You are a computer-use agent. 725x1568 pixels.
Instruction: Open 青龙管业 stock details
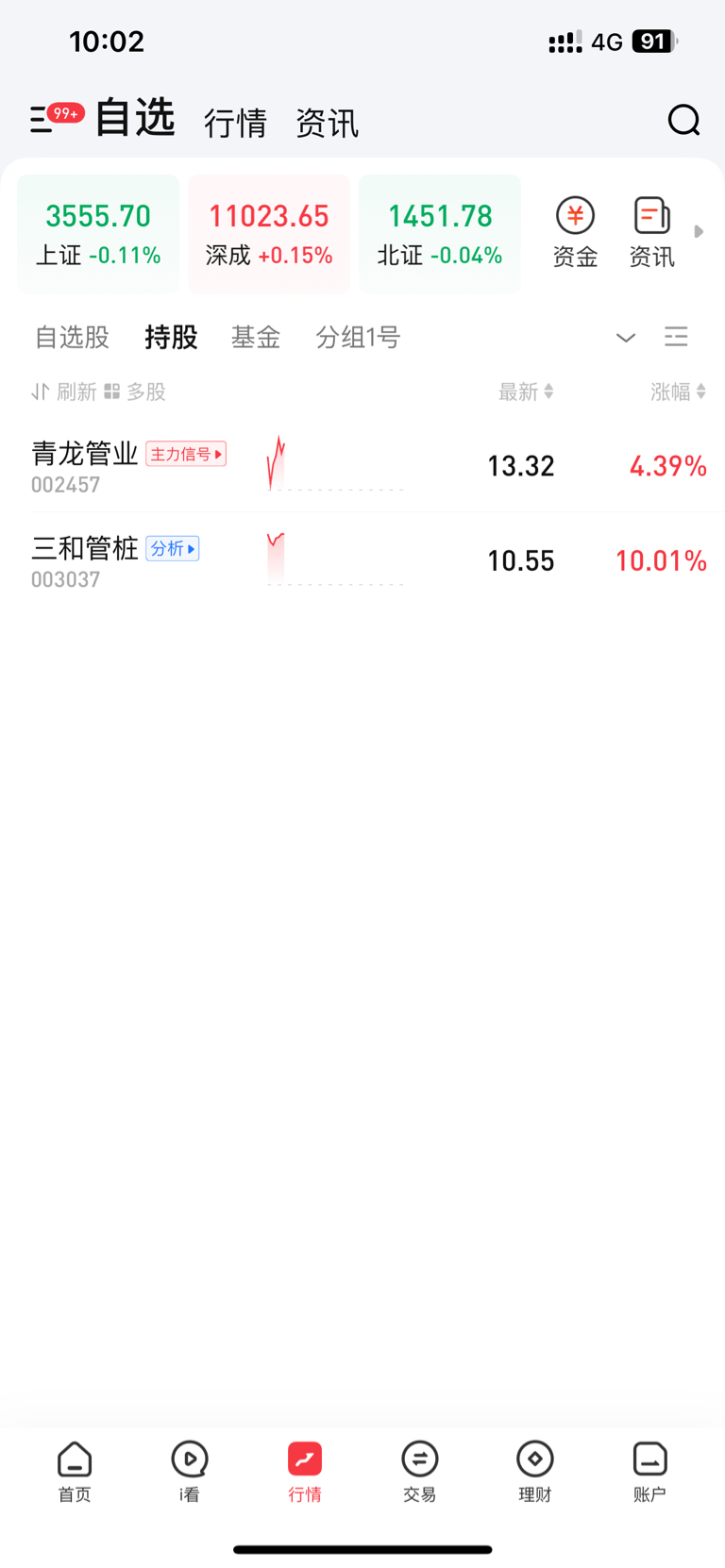click(x=362, y=465)
